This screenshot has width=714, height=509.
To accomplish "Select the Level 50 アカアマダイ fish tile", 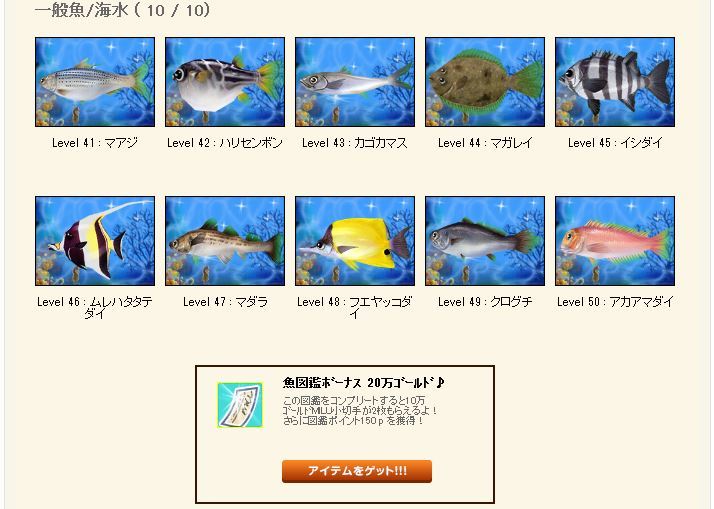I will pyautogui.click(x=615, y=241).
